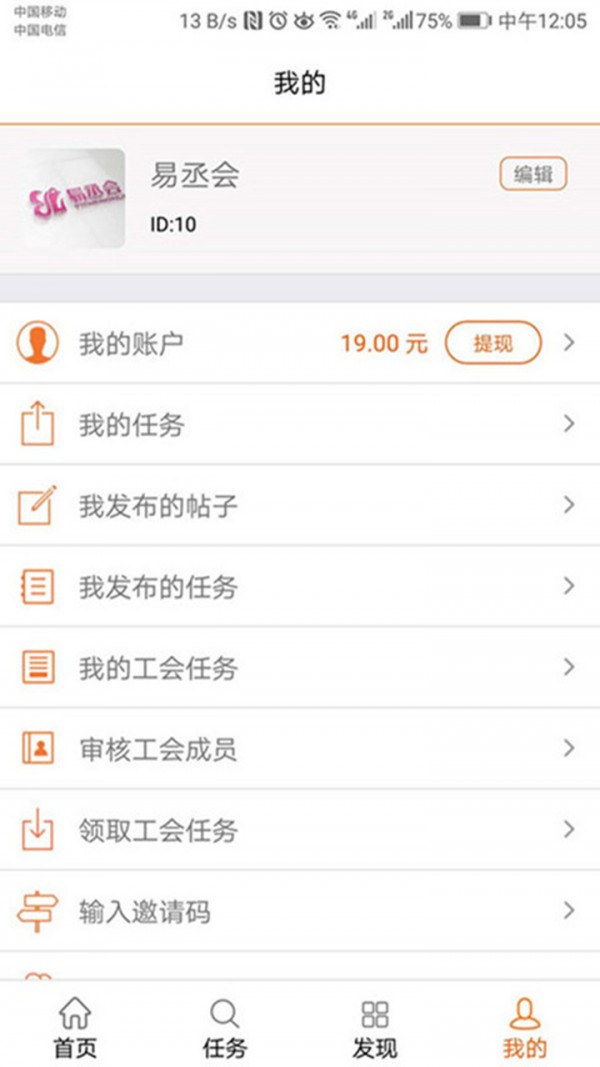Image resolution: width=600 pixels, height=1067 pixels.
Task: Open 审核工会成员
Action: pyautogui.click(x=300, y=748)
